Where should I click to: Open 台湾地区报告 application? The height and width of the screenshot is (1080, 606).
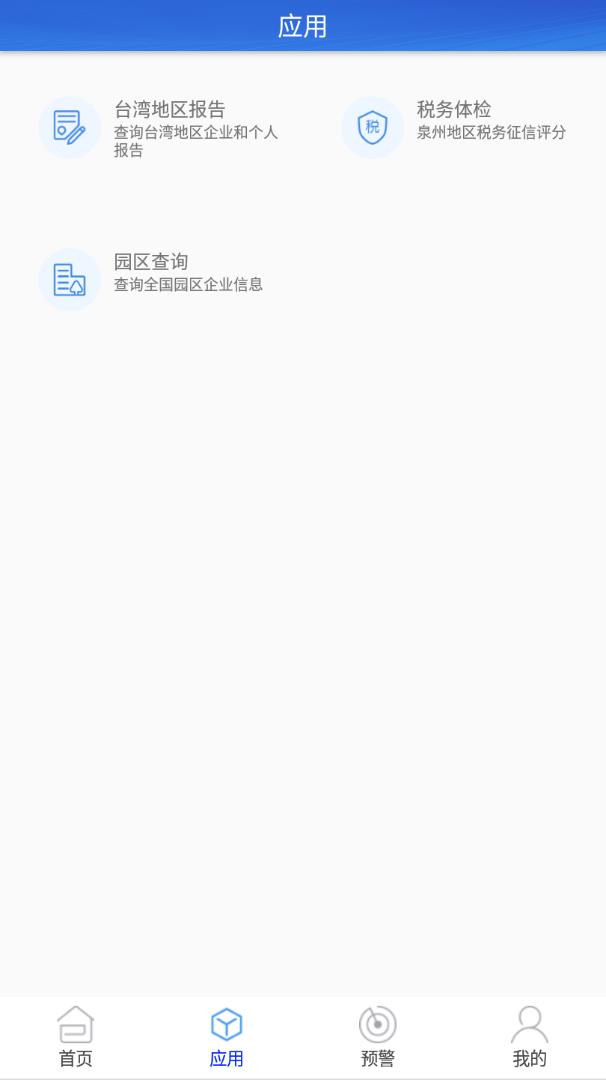[x=158, y=128]
